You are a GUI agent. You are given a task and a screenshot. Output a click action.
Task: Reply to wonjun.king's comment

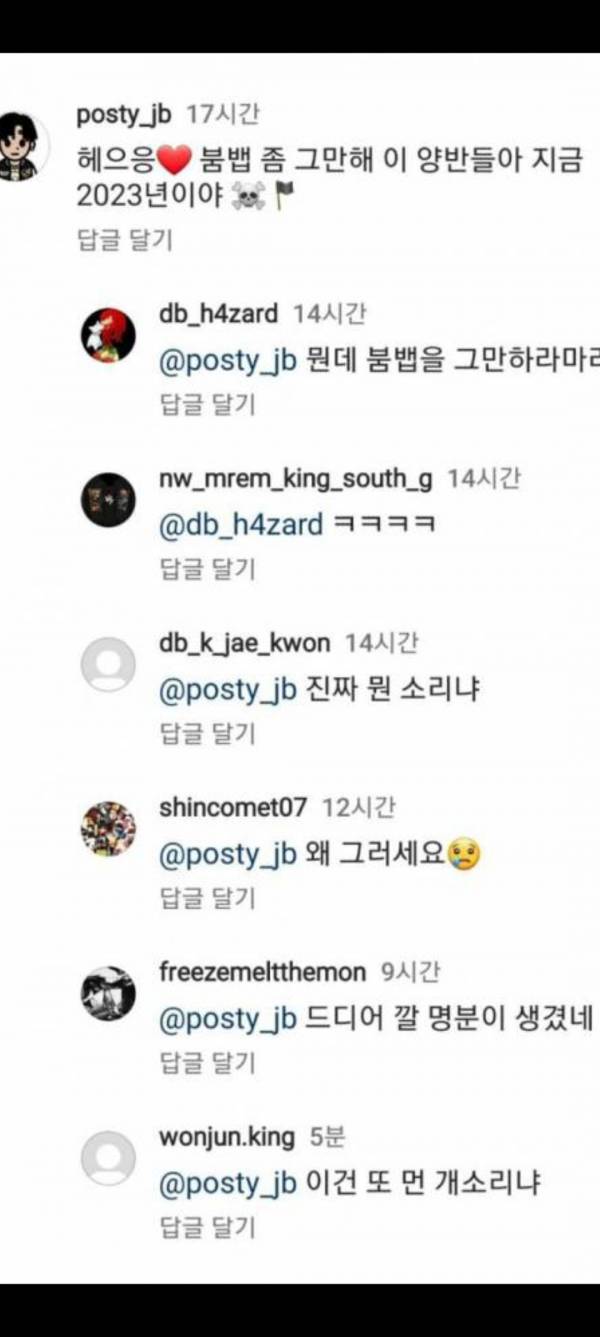pos(207,1227)
